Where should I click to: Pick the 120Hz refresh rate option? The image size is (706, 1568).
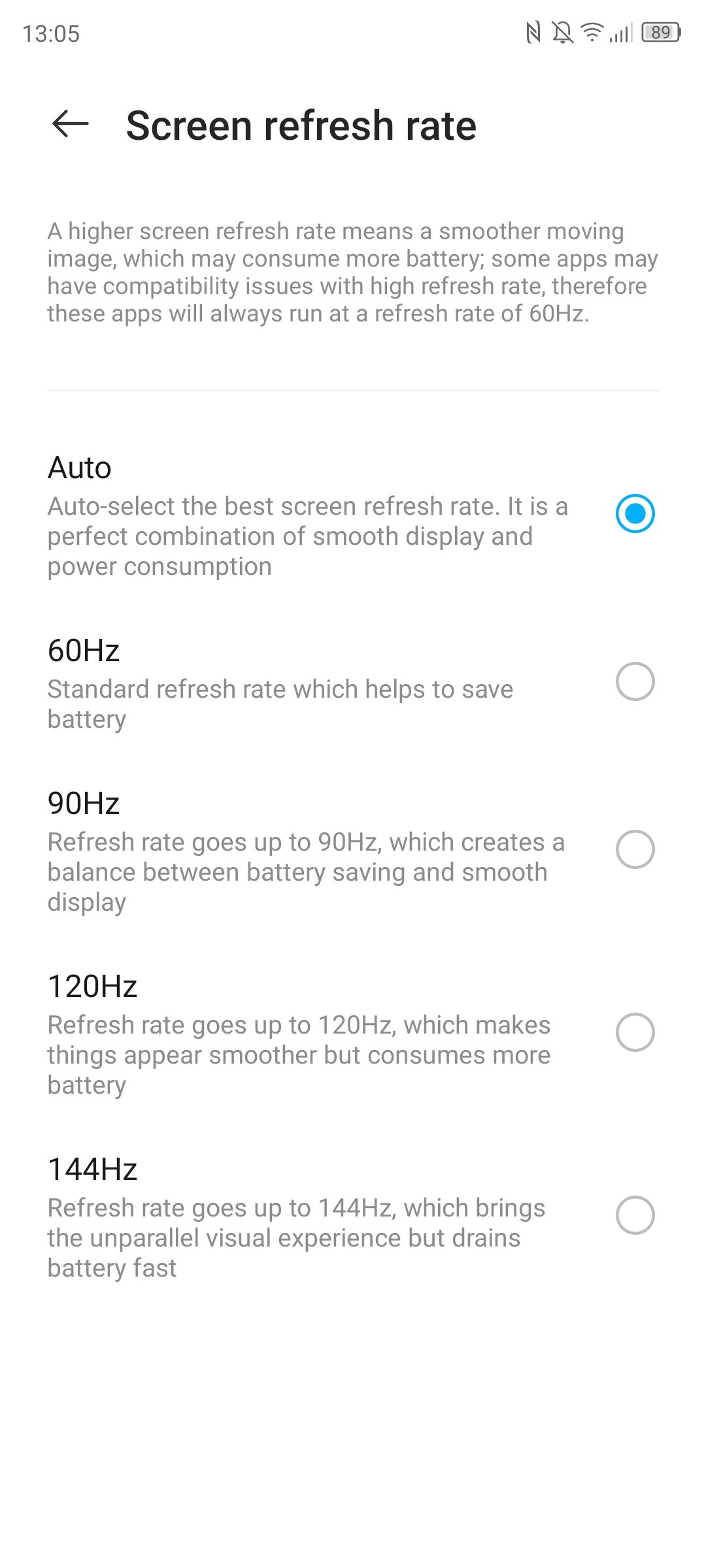(x=353, y=1034)
